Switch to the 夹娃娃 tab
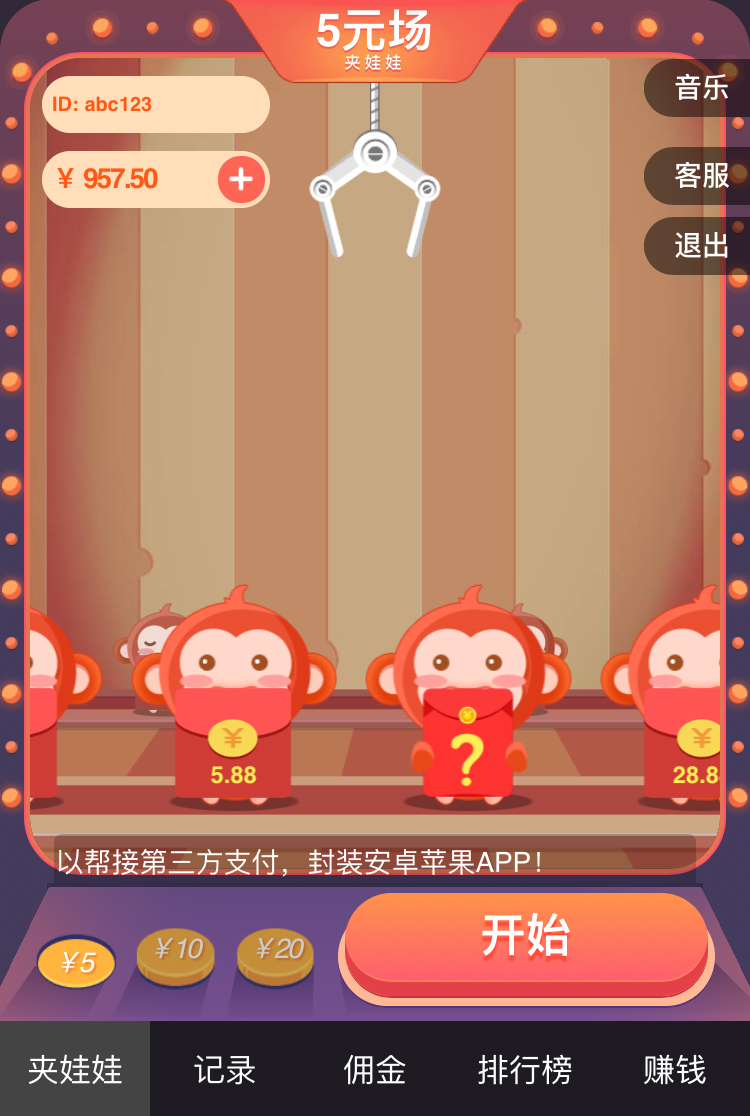The height and width of the screenshot is (1116, 750). tap(75, 1069)
